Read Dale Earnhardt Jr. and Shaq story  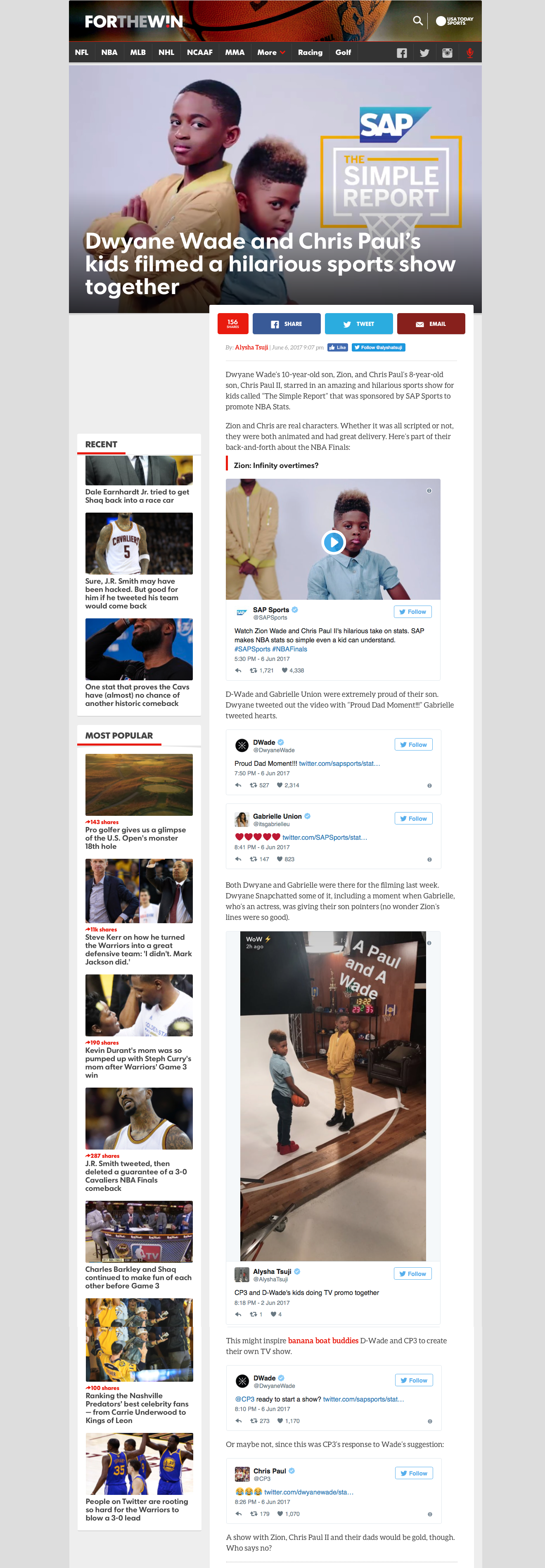[x=137, y=496]
